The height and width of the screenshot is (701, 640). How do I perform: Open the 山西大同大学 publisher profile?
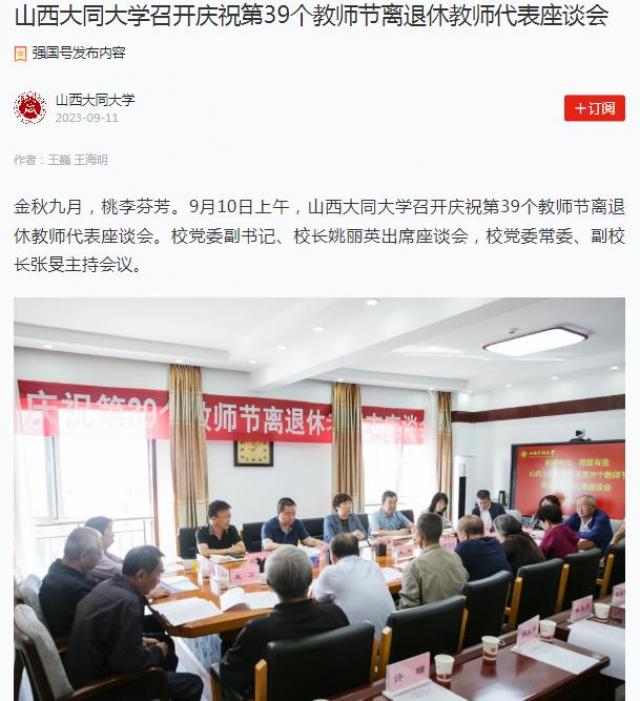pos(94,100)
